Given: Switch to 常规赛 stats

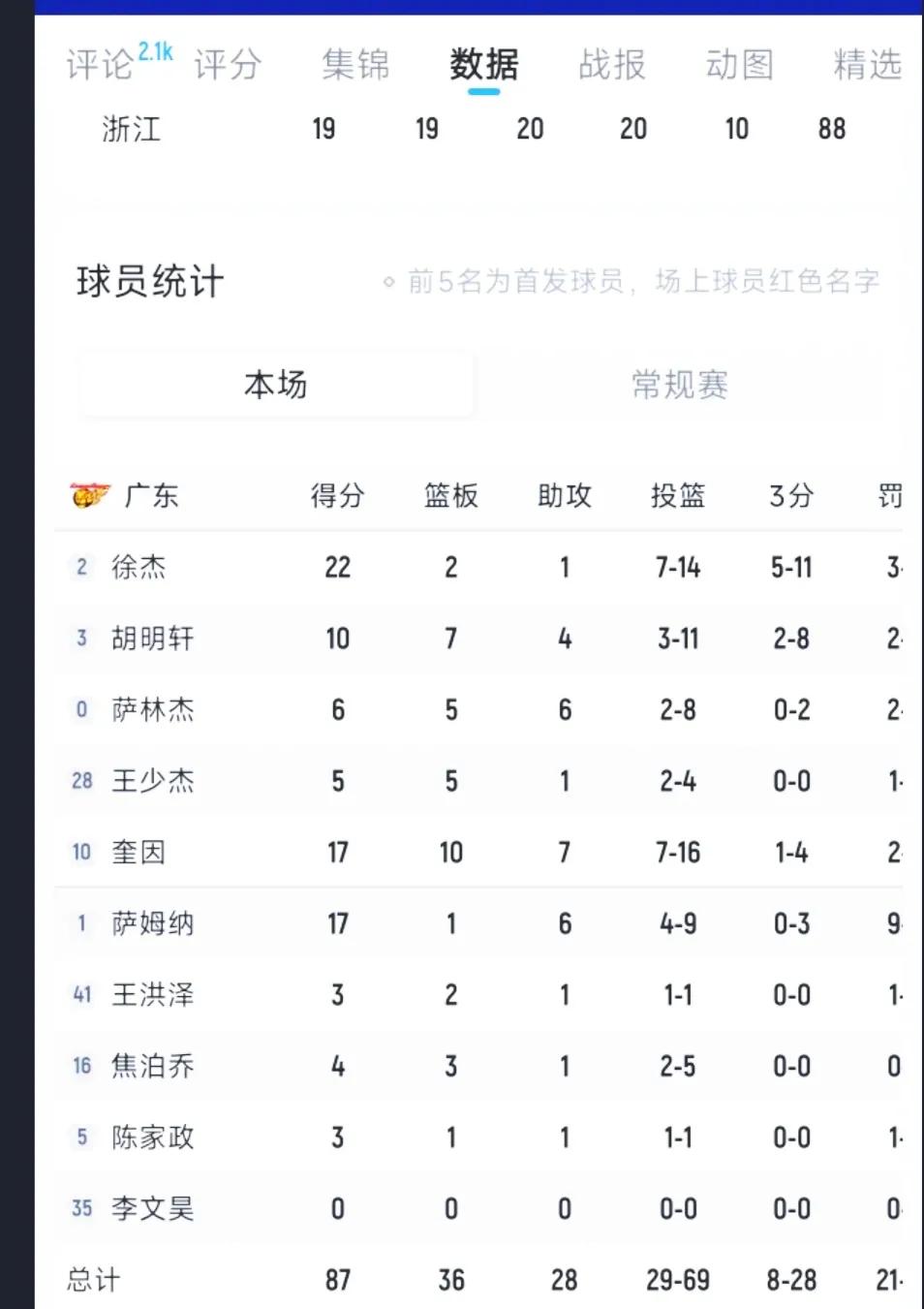Looking at the screenshot, I should tap(680, 385).
